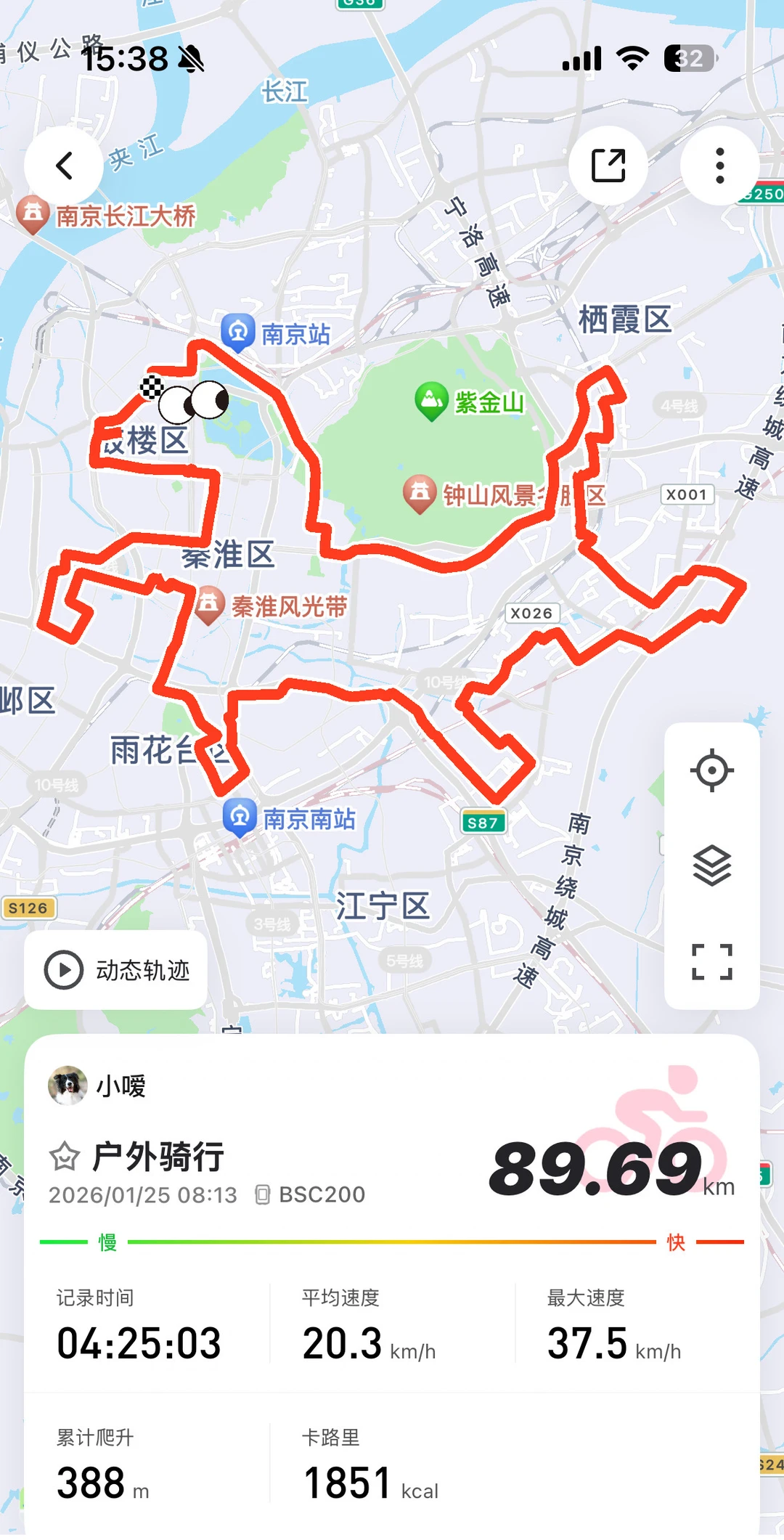Open the map layers selector
Screen dimensions: 784x1540
click(x=711, y=865)
